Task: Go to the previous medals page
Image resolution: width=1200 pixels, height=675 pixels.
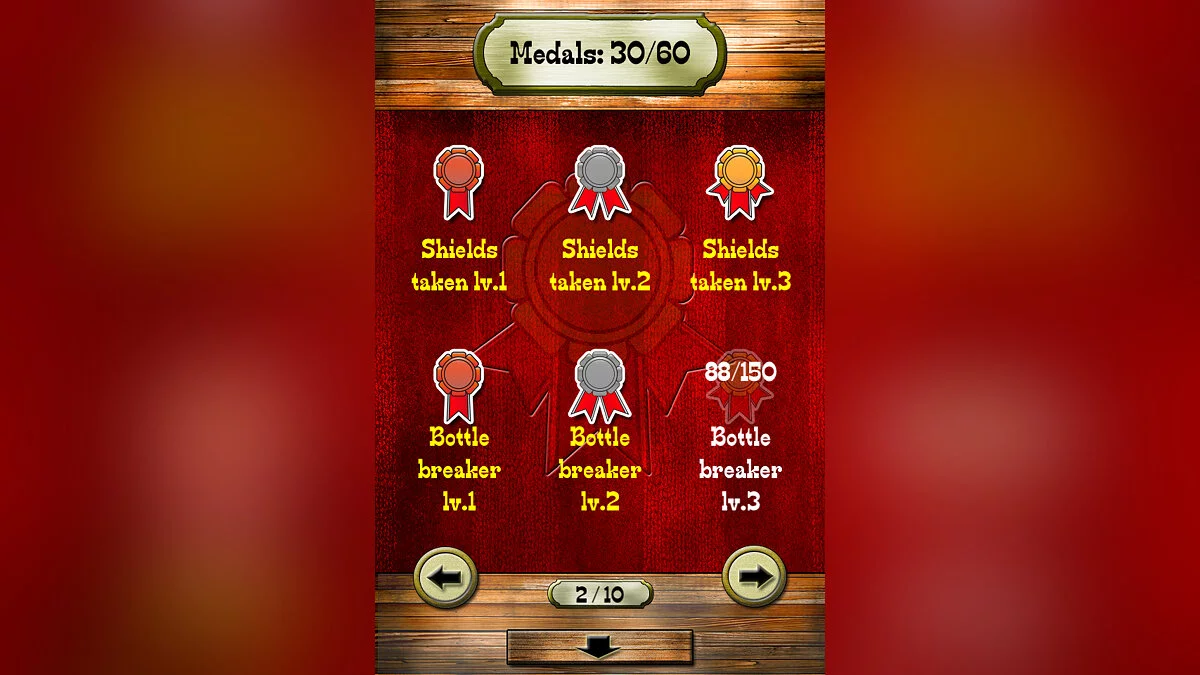Action: point(446,576)
